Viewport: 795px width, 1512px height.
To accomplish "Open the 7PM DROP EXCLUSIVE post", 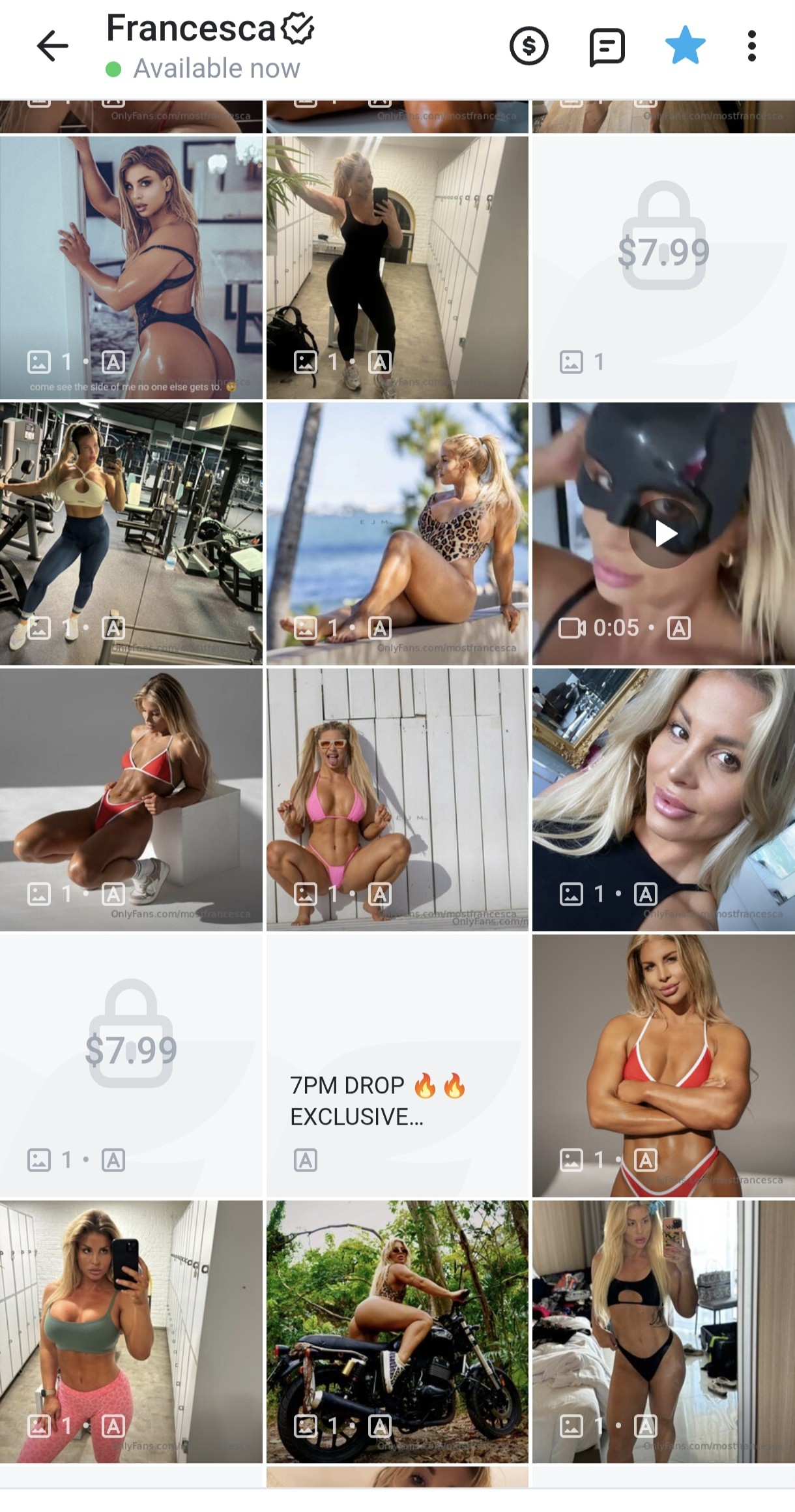I will 397,1065.
